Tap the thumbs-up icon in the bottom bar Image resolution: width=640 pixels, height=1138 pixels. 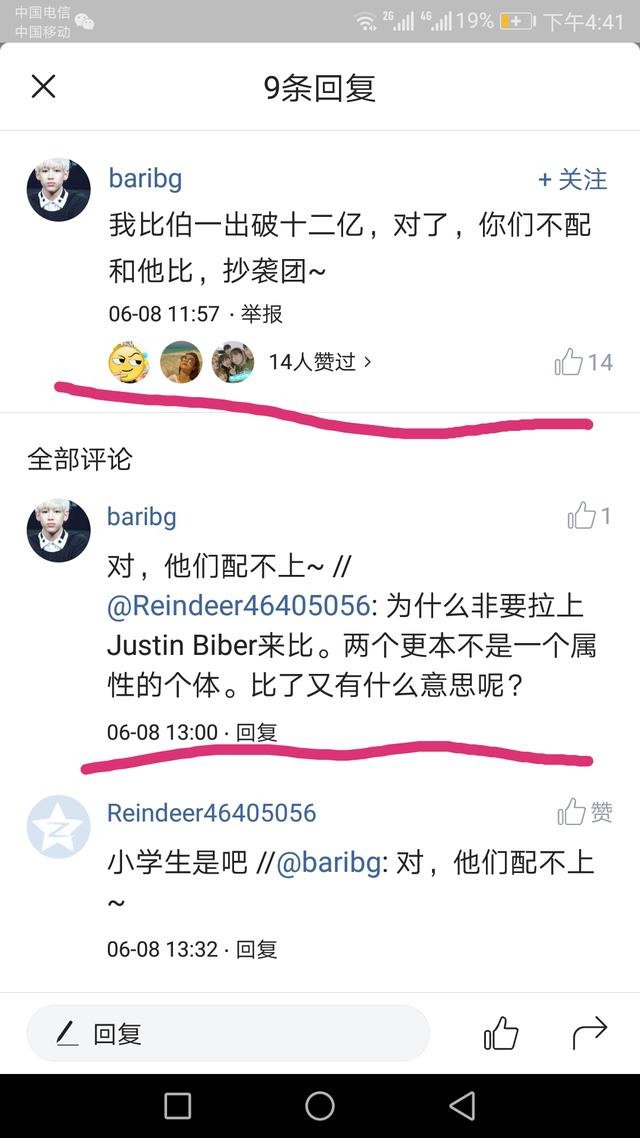pyautogui.click(x=501, y=1033)
